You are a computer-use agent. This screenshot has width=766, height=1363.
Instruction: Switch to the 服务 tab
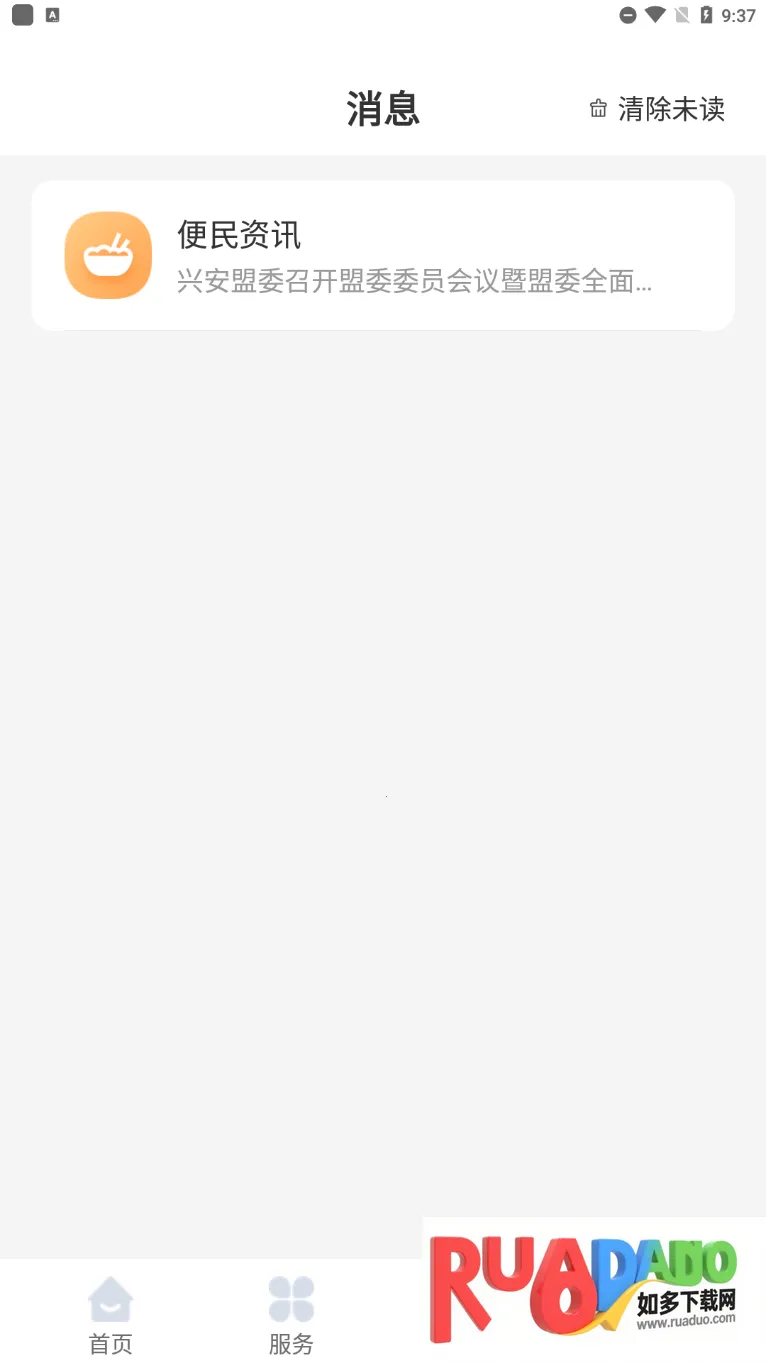pos(291,1314)
